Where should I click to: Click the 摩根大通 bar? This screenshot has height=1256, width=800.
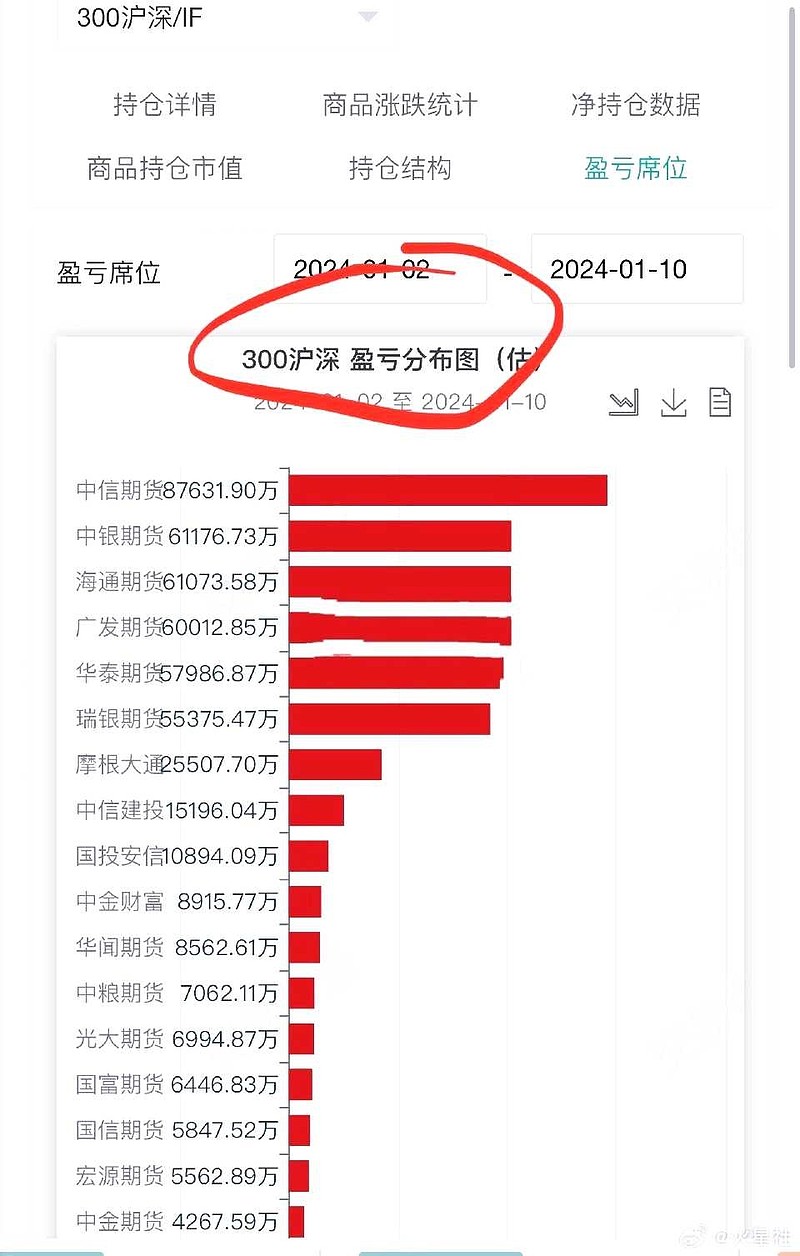(335, 764)
